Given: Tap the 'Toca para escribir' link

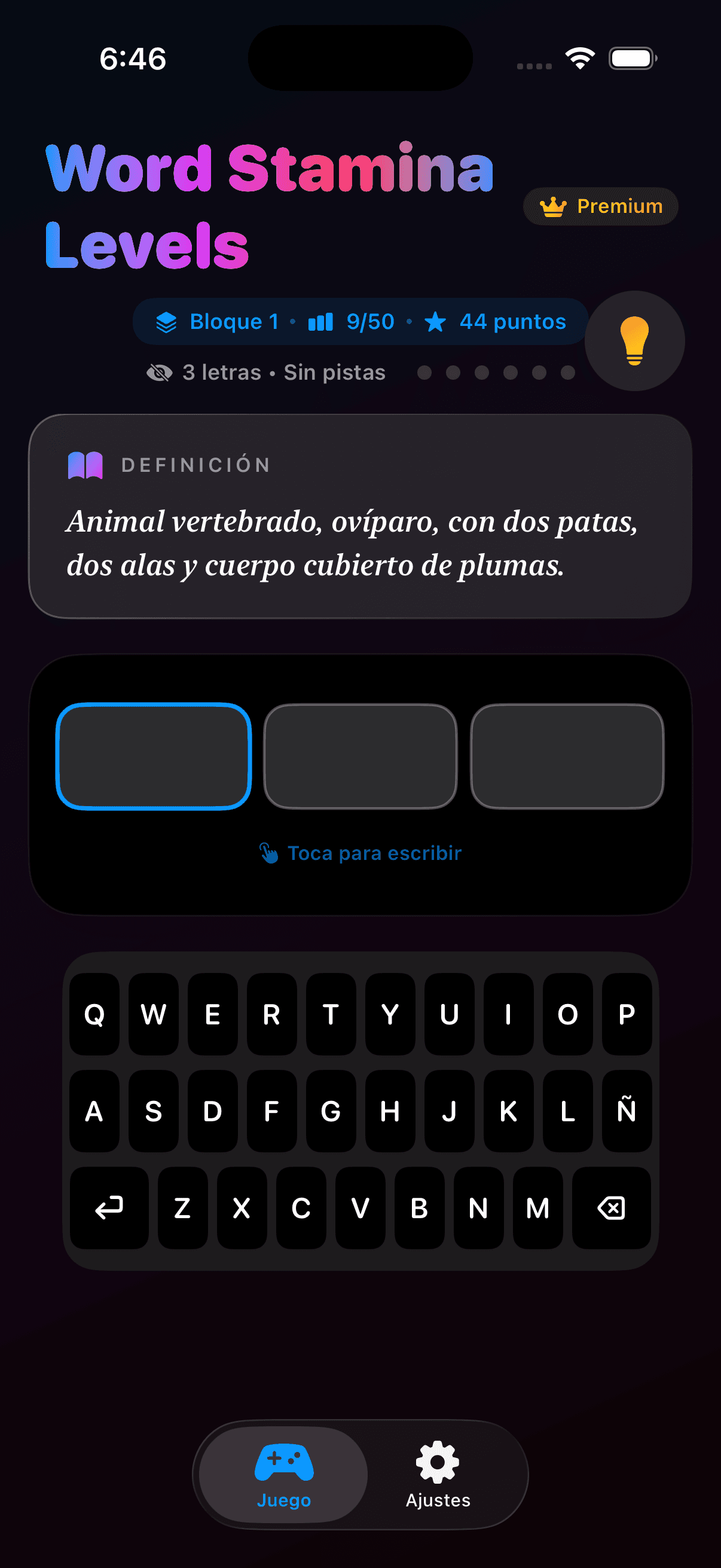Looking at the screenshot, I should point(360,852).
